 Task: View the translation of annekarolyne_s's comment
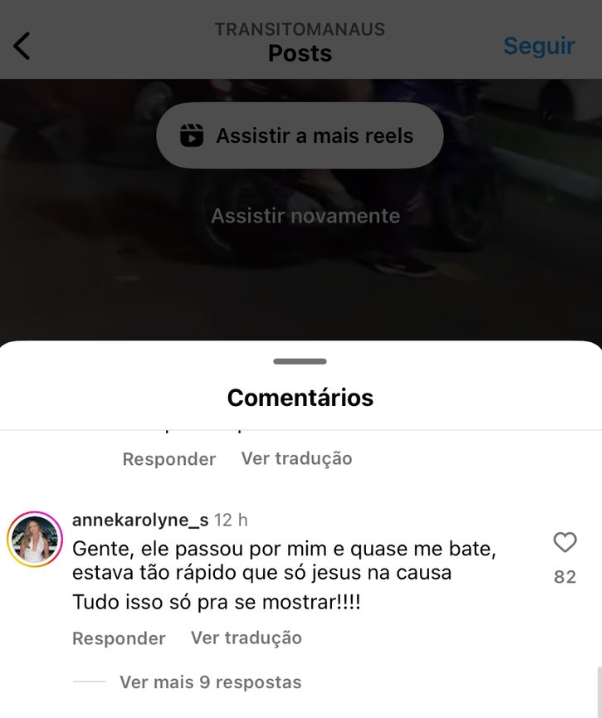(x=246, y=638)
